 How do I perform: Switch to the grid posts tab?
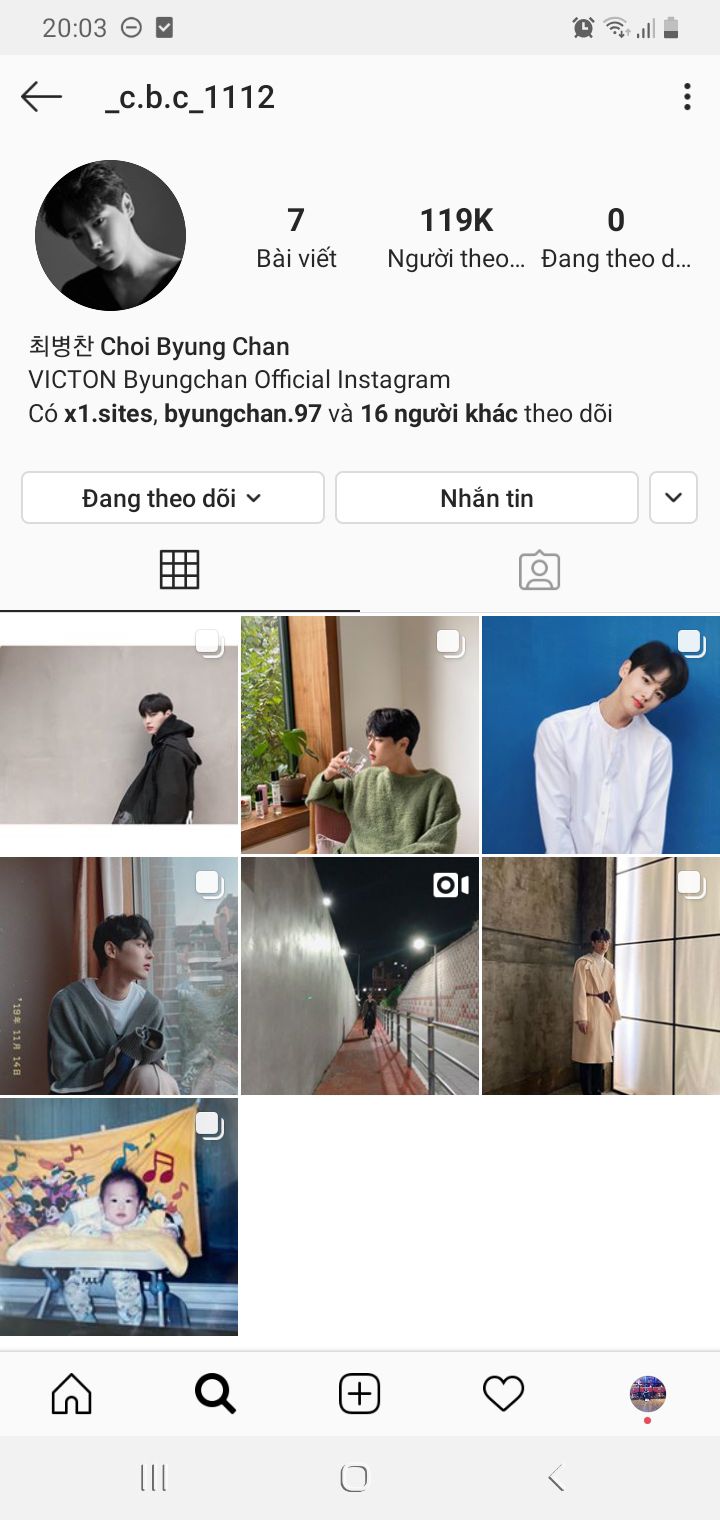[x=180, y=570]
